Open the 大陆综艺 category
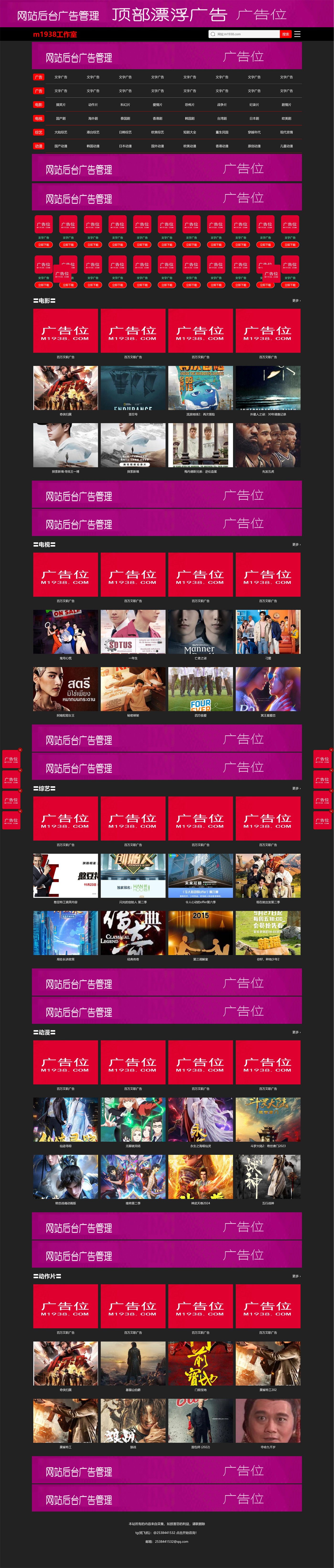Screen dimensions: 334x1568 coord(61,132)
